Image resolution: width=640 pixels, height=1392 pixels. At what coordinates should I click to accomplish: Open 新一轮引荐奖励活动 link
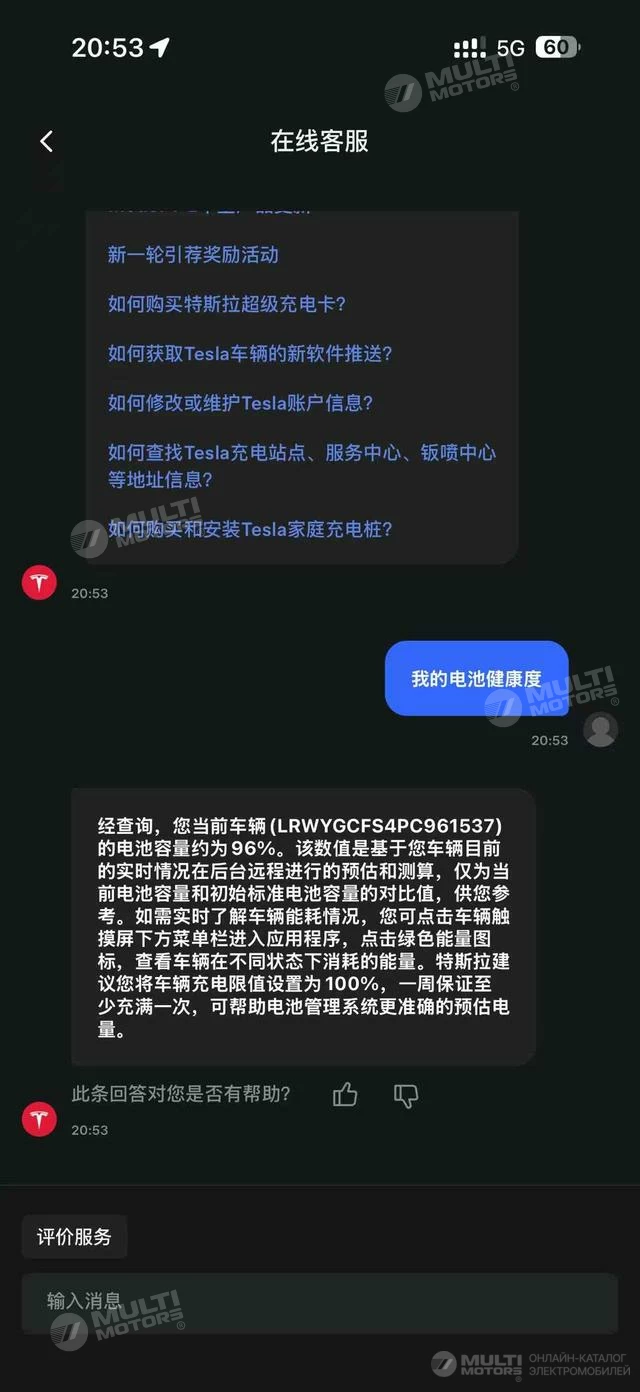click(193, 254)
